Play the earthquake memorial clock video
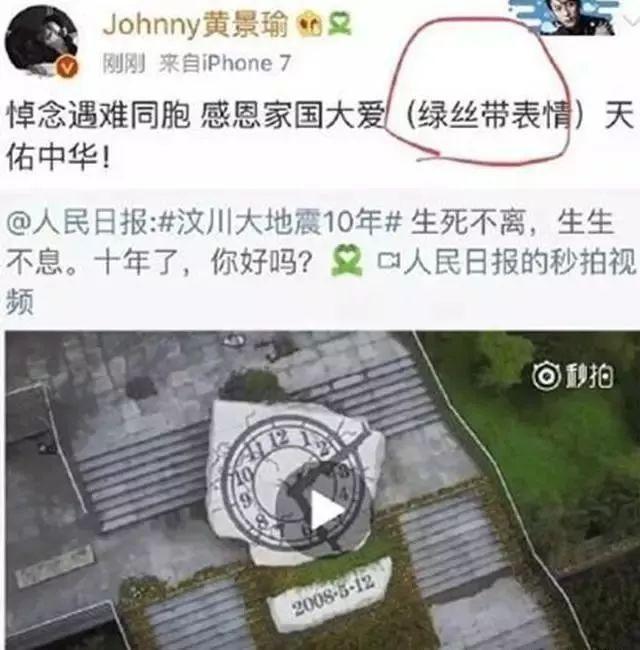Image resolution: width=640 pixels, height=650 pixels. pos(324,511)
